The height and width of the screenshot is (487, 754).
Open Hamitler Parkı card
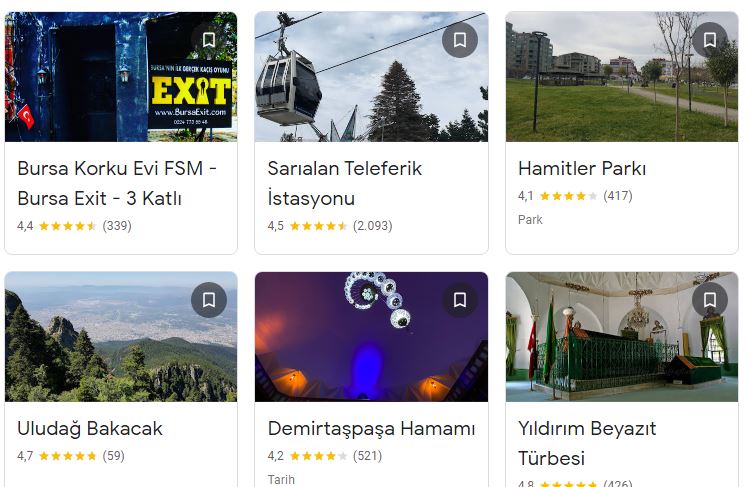582,168
